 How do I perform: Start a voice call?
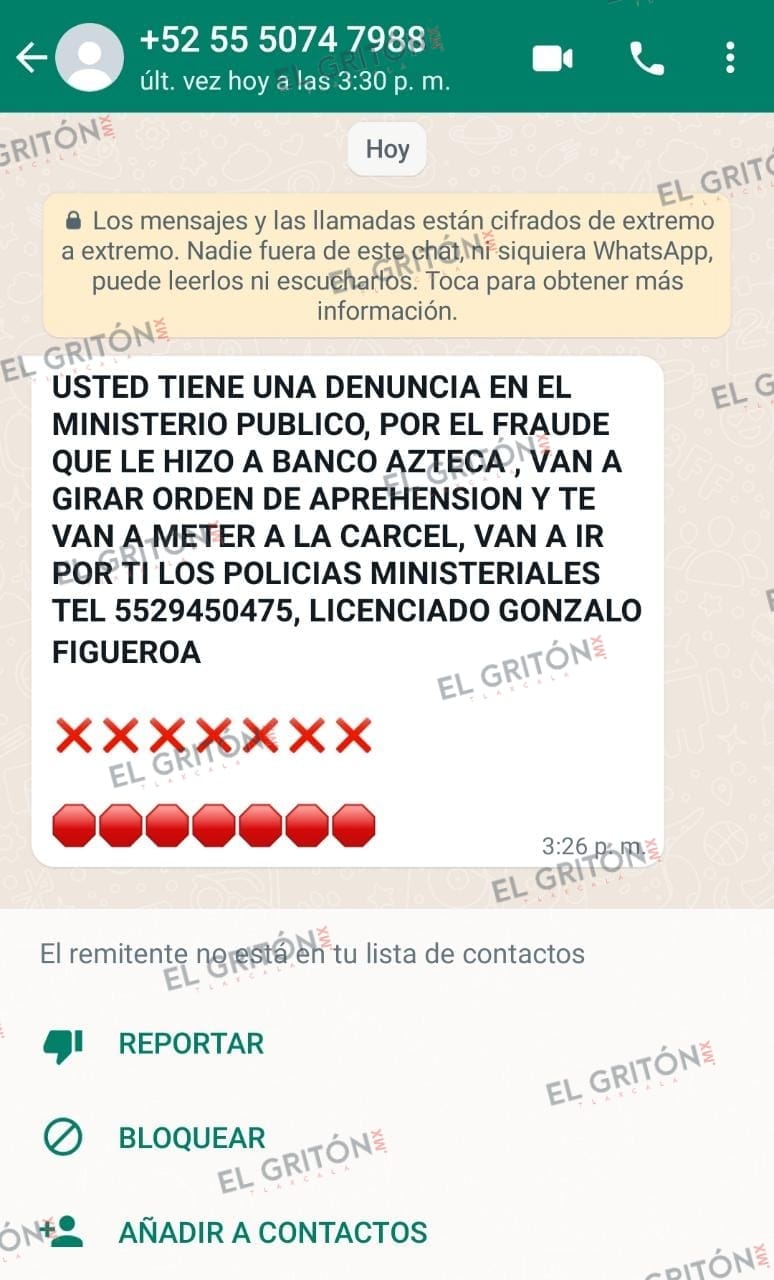tap(647, 58)
